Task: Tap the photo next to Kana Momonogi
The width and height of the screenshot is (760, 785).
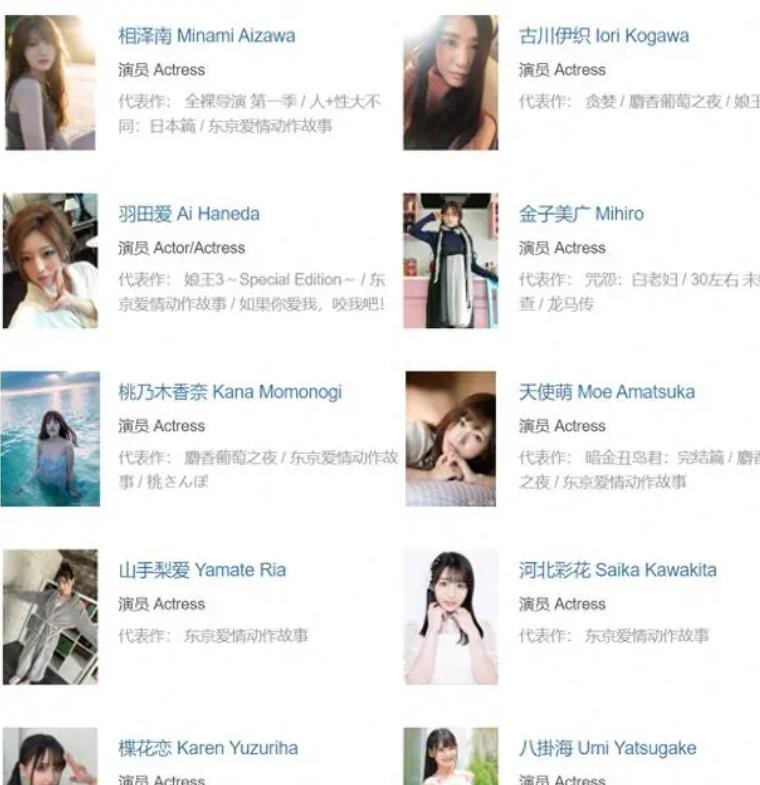Action: (x=50, y=438)
